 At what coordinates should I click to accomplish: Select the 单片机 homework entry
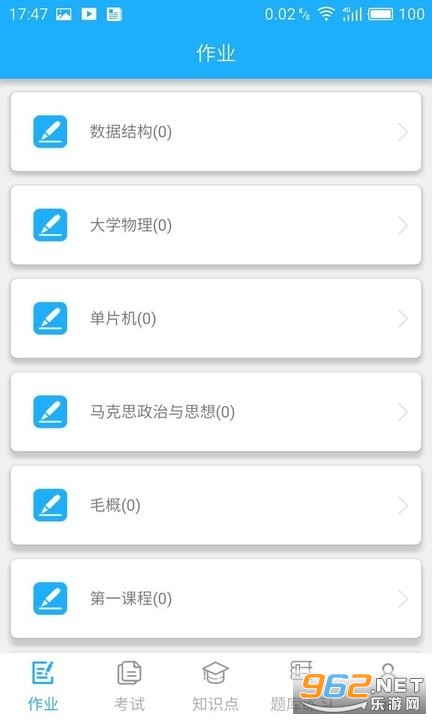(x=216, y=318)
